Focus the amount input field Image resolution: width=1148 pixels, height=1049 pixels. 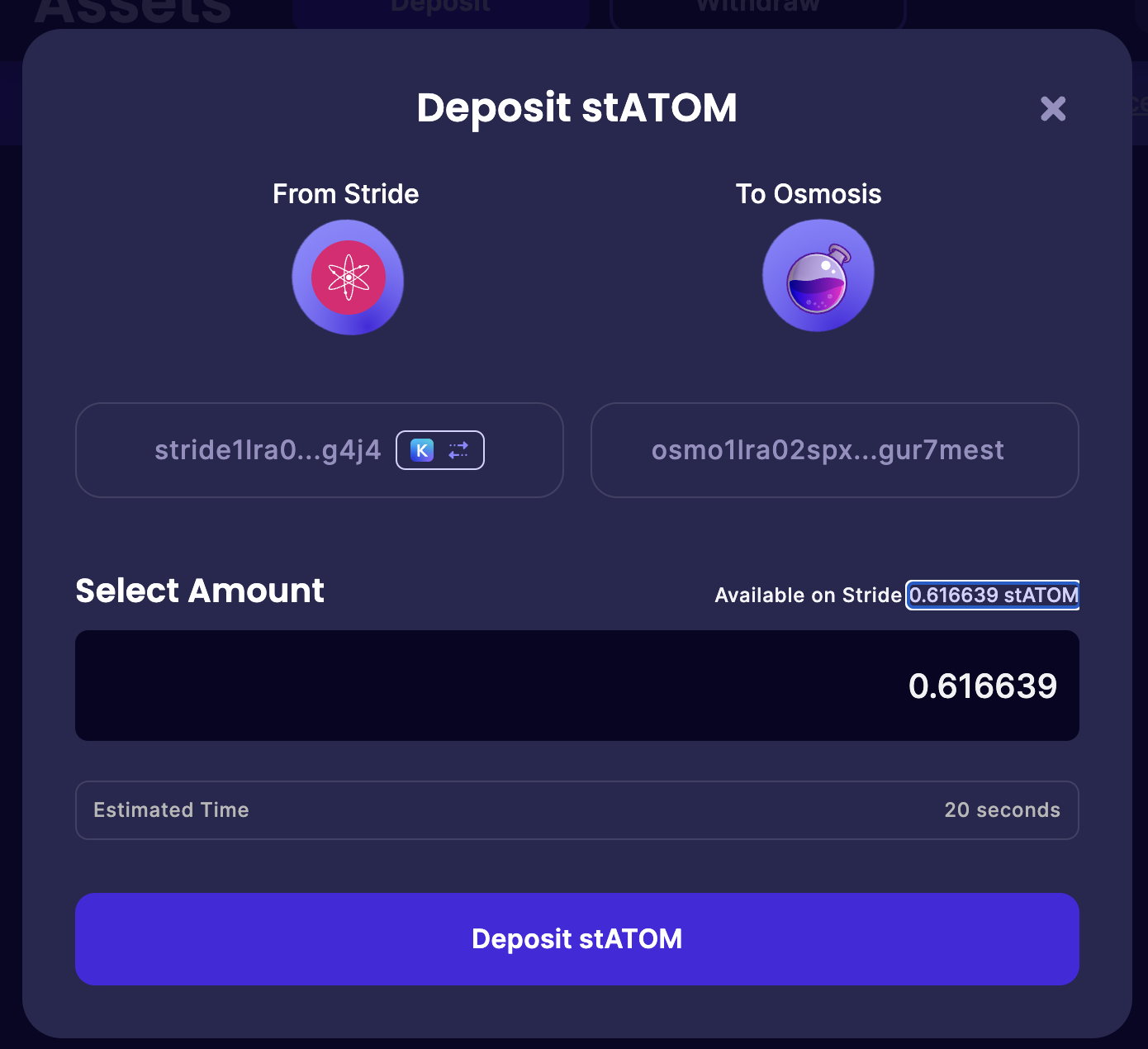576,686
